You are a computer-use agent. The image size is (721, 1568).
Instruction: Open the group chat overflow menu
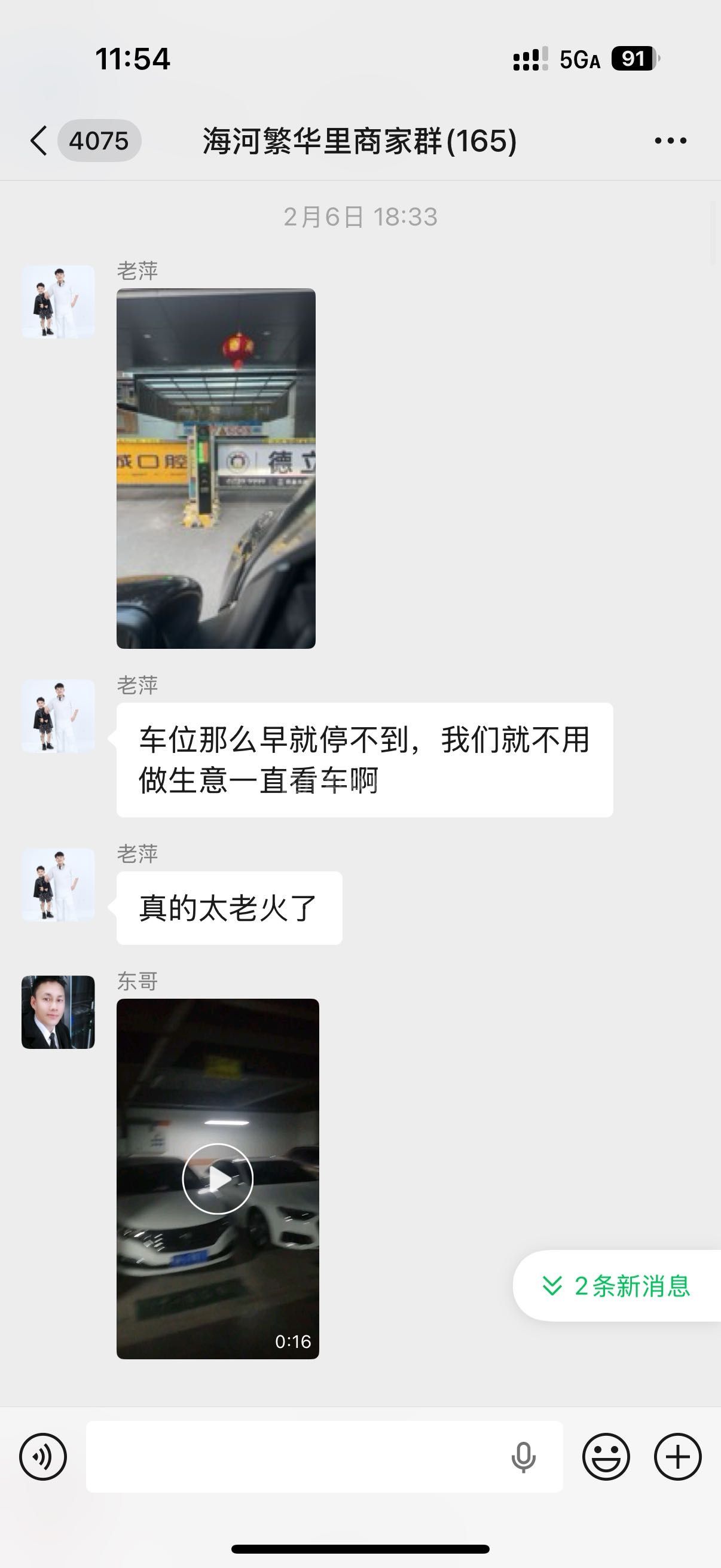pos(671,141)
